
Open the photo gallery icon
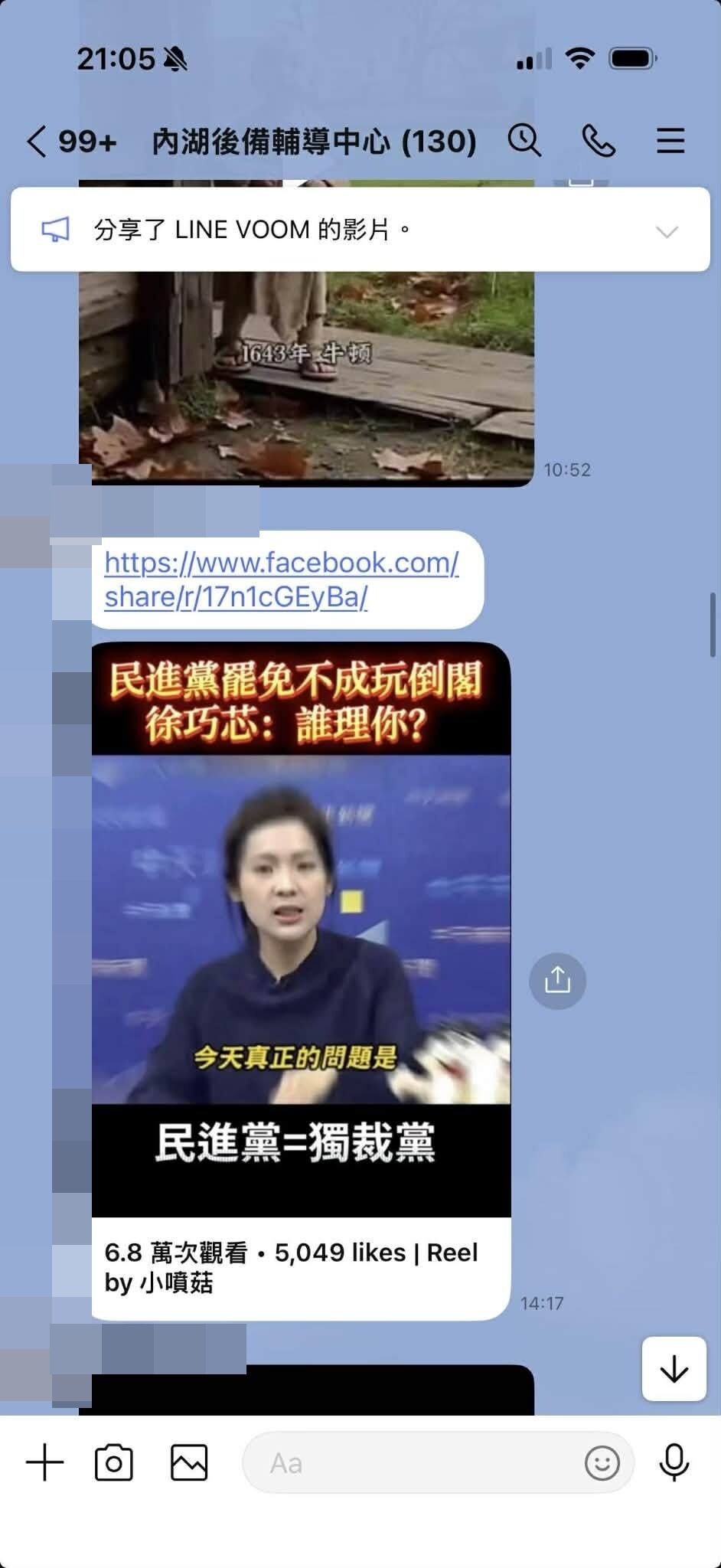click(x=189, y=1462)
